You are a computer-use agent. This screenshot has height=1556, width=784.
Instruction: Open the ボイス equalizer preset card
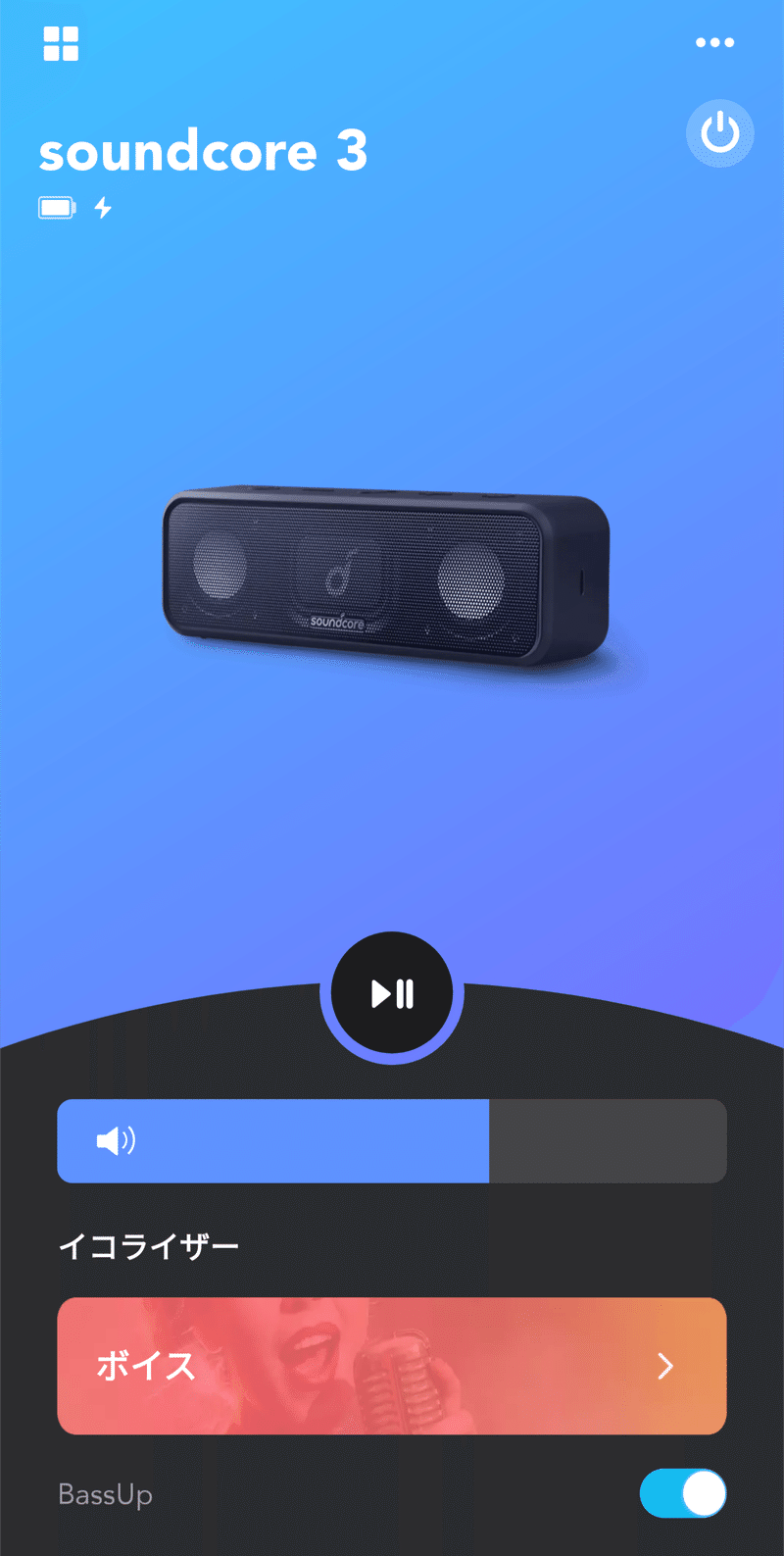click(392, 1366)
